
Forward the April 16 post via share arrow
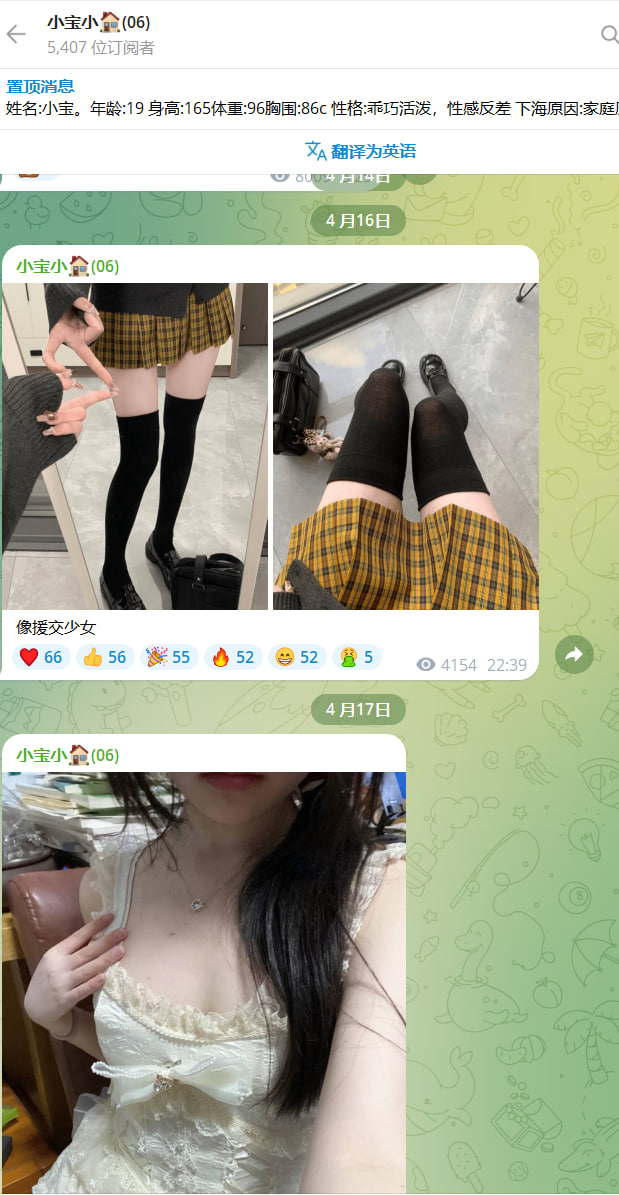click(574, 654)
